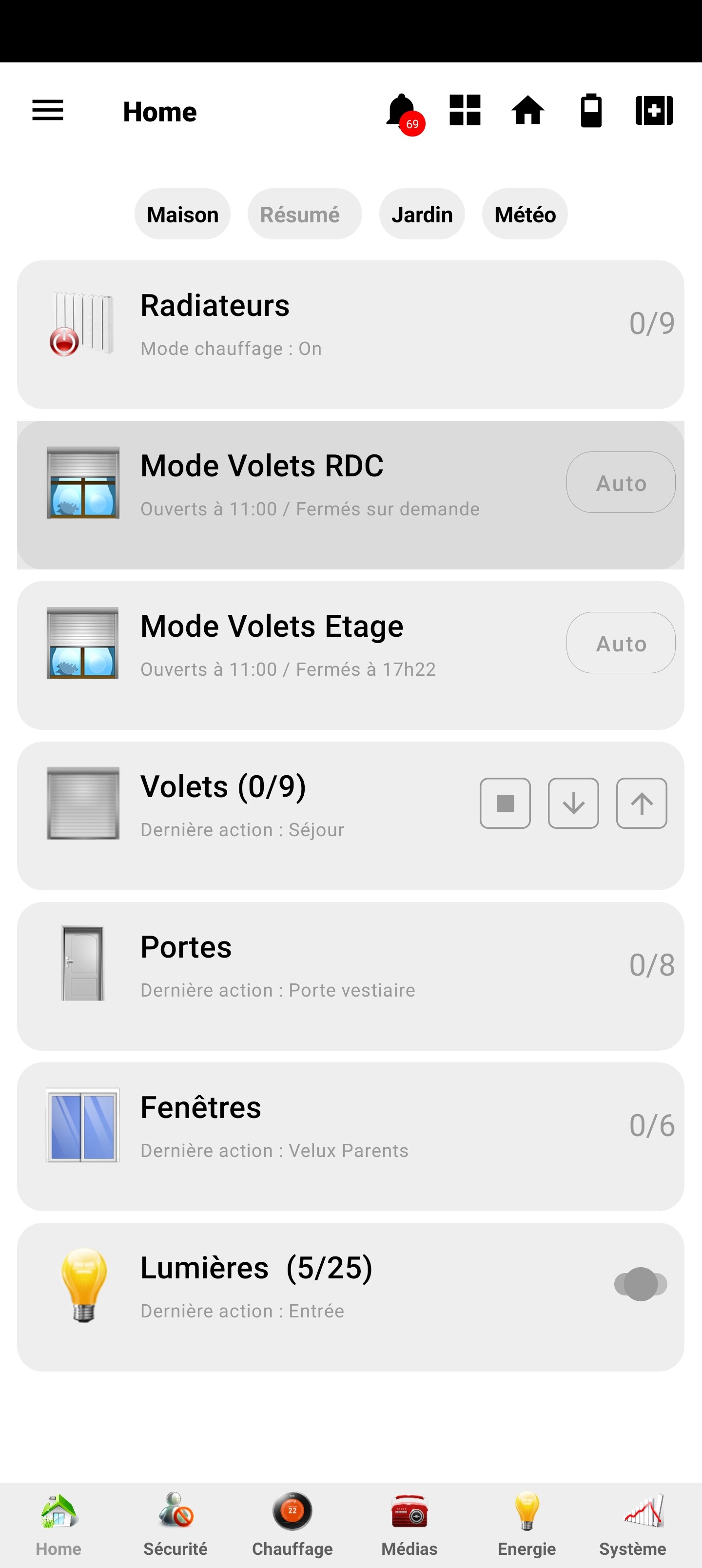Select the Maison chip
The width and height of the screenshot is (702, 1568).
(x=183, y=214)
